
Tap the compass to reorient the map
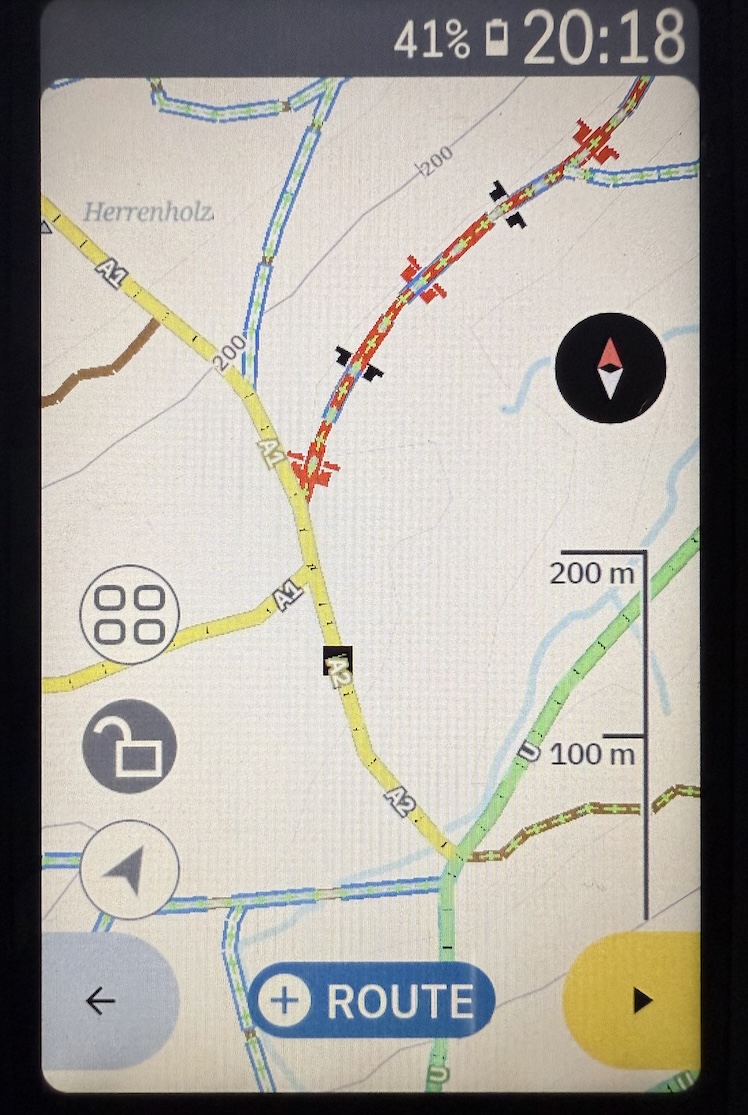click(609, 368)
